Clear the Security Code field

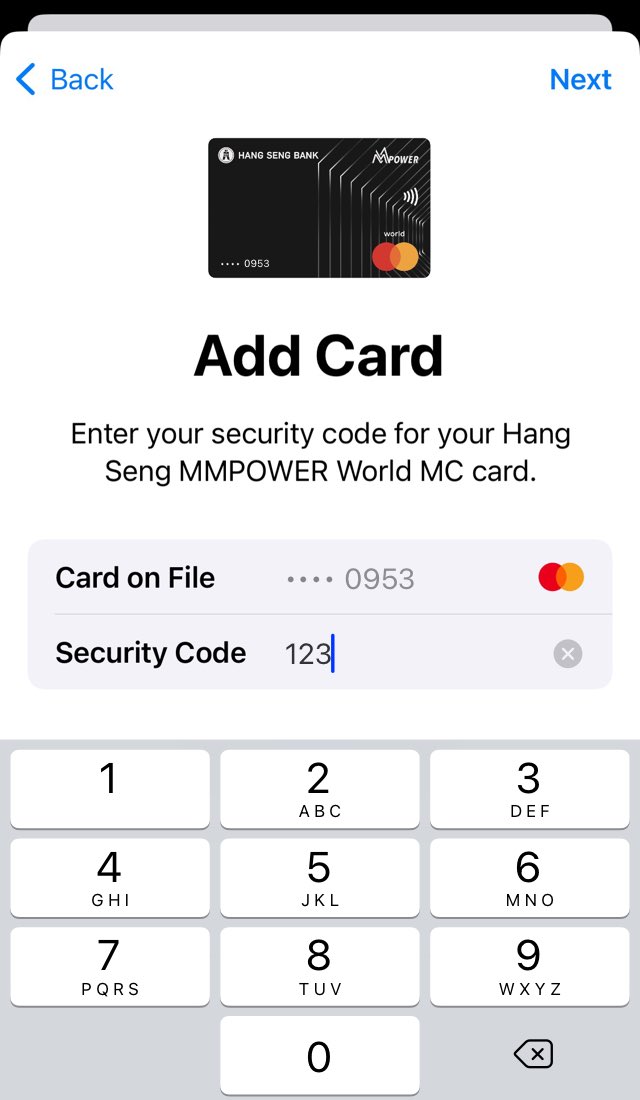(x=567, y=654)
